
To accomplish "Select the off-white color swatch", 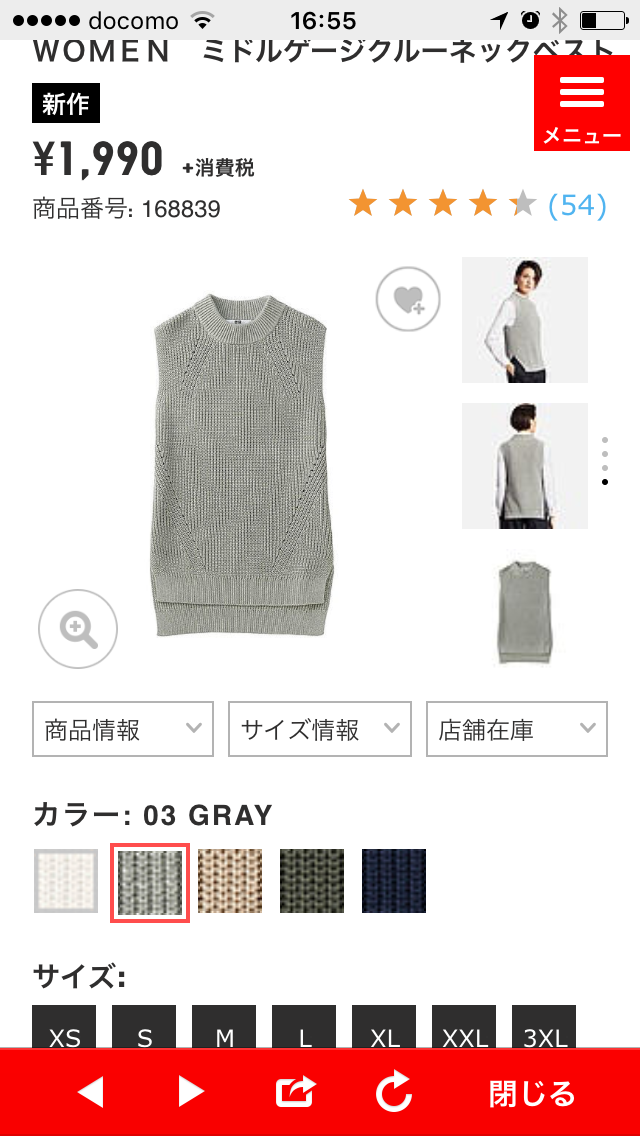I will point(66,881).
